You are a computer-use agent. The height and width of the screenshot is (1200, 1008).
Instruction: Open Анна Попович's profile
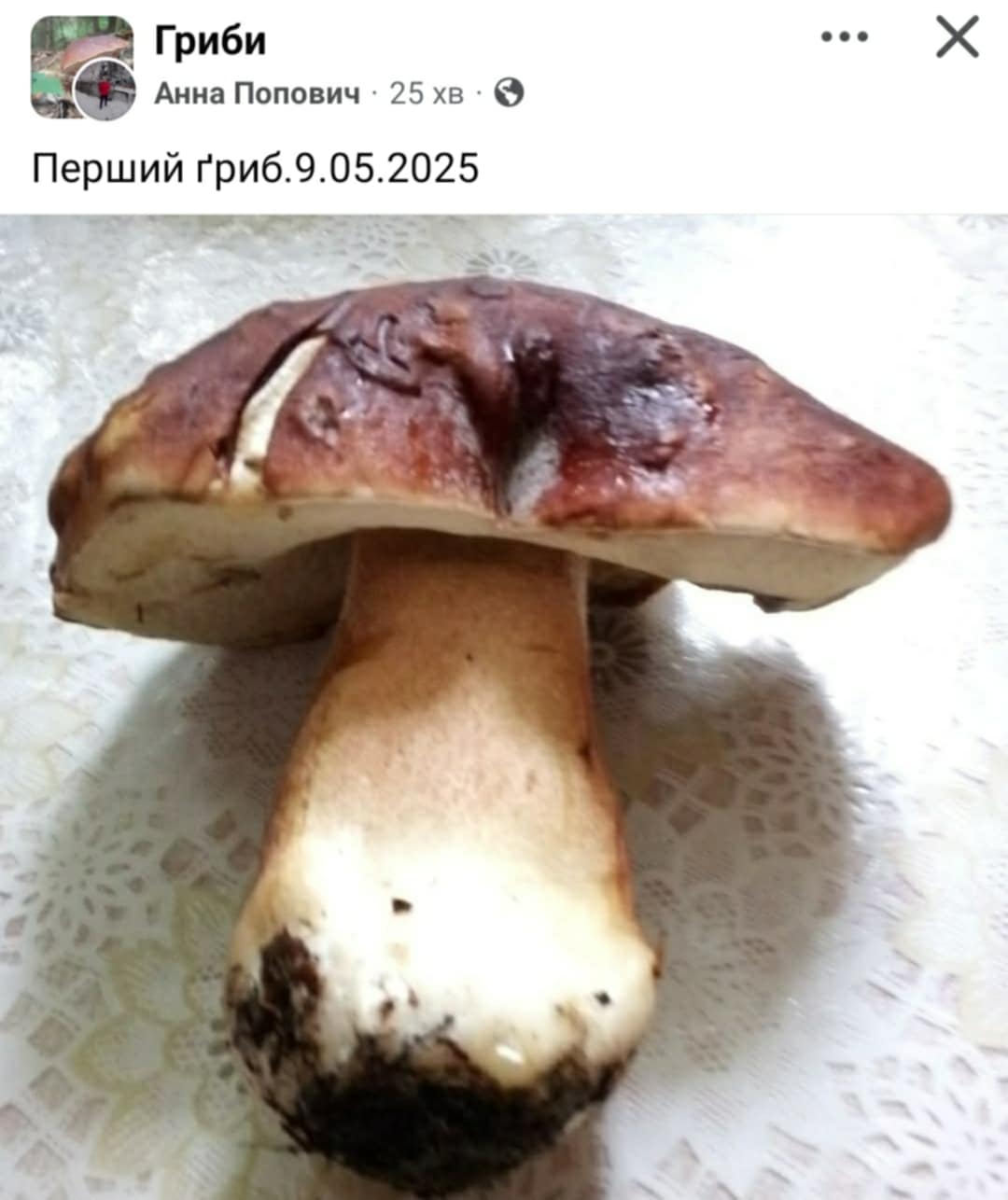click(257, 92)
